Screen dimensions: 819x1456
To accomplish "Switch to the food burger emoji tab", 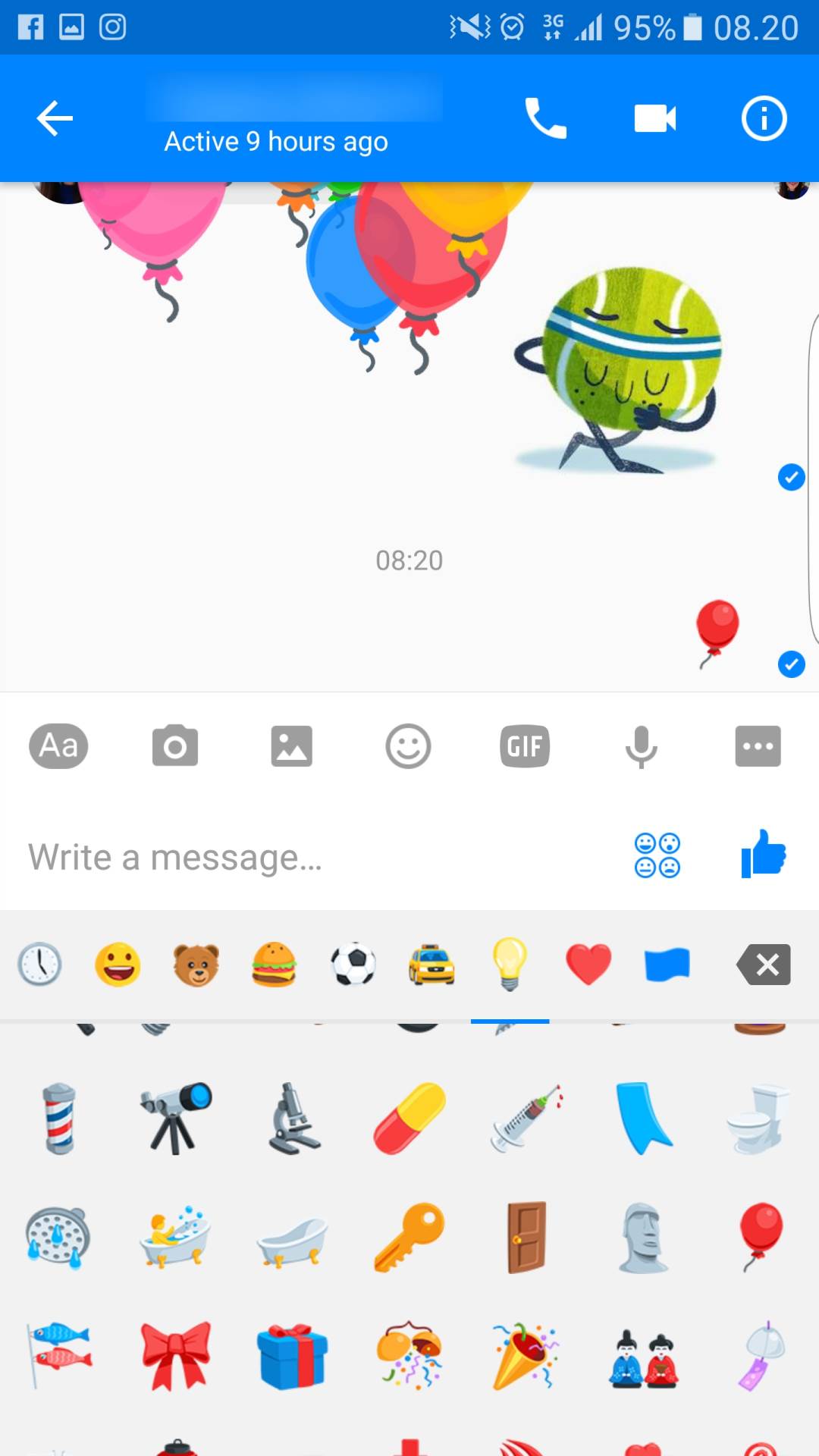I will point(274,965).
